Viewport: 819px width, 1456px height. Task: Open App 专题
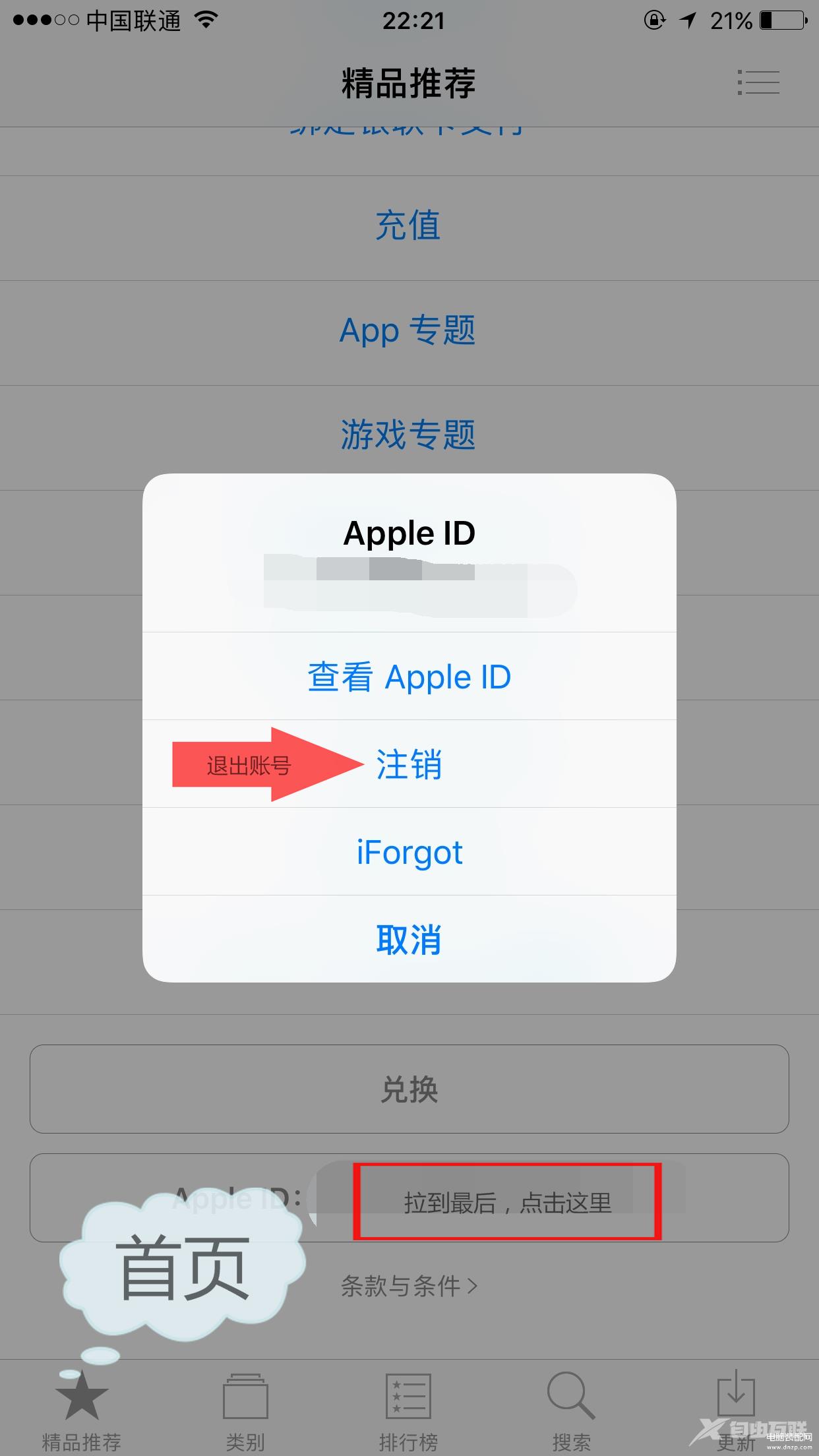point(408,331)
